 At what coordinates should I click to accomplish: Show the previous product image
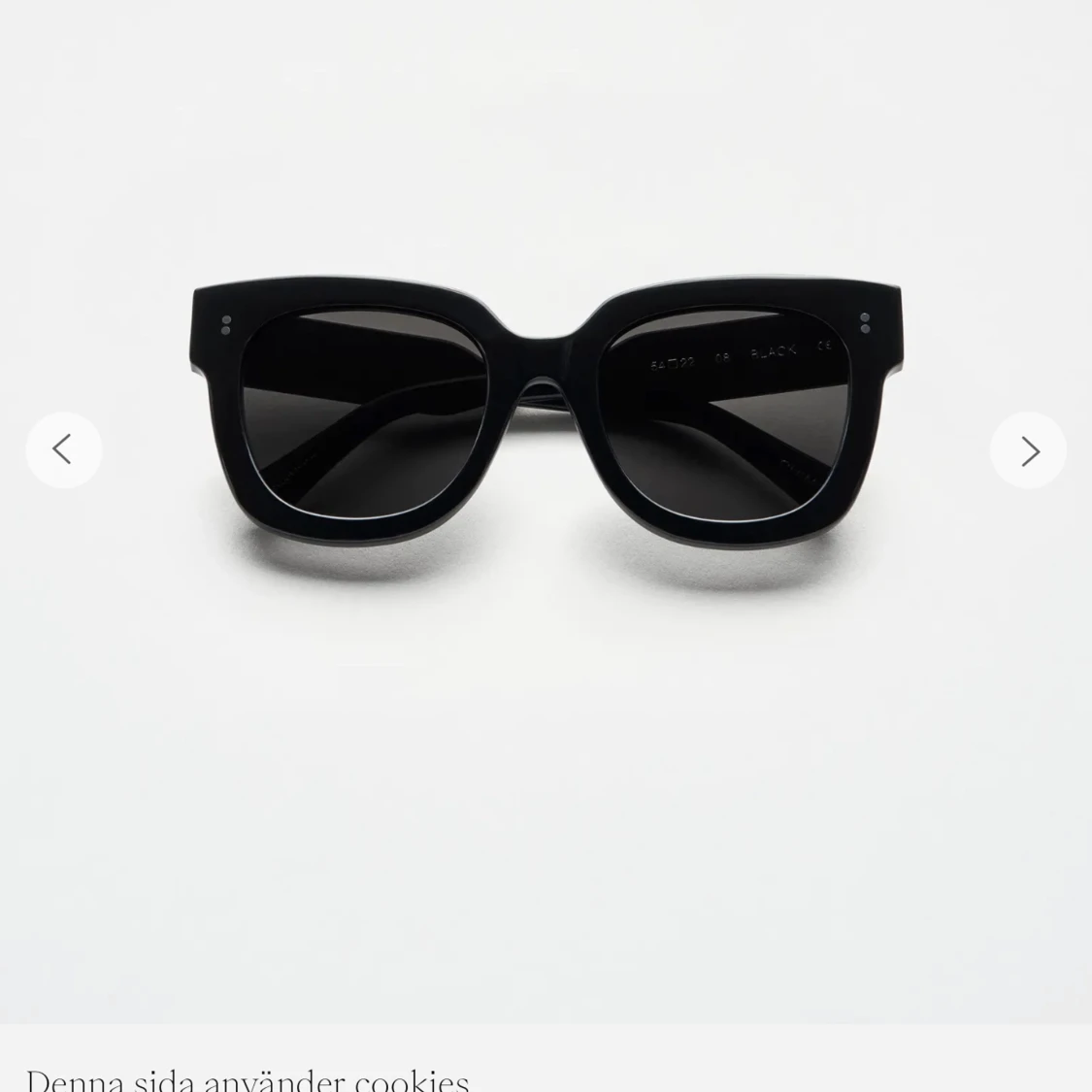pyautogui.click(x=63, y=449)
